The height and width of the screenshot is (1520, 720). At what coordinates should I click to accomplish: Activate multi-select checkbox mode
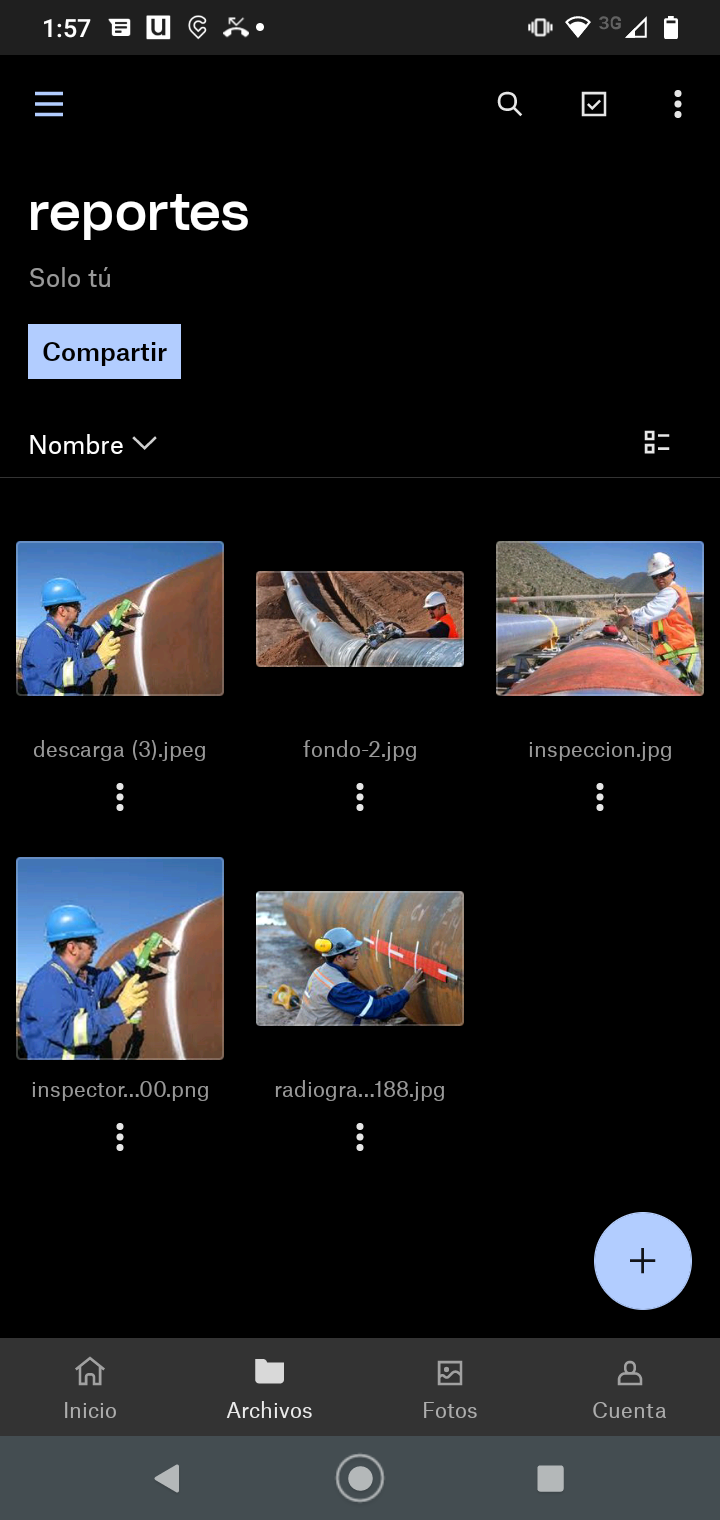594,104
